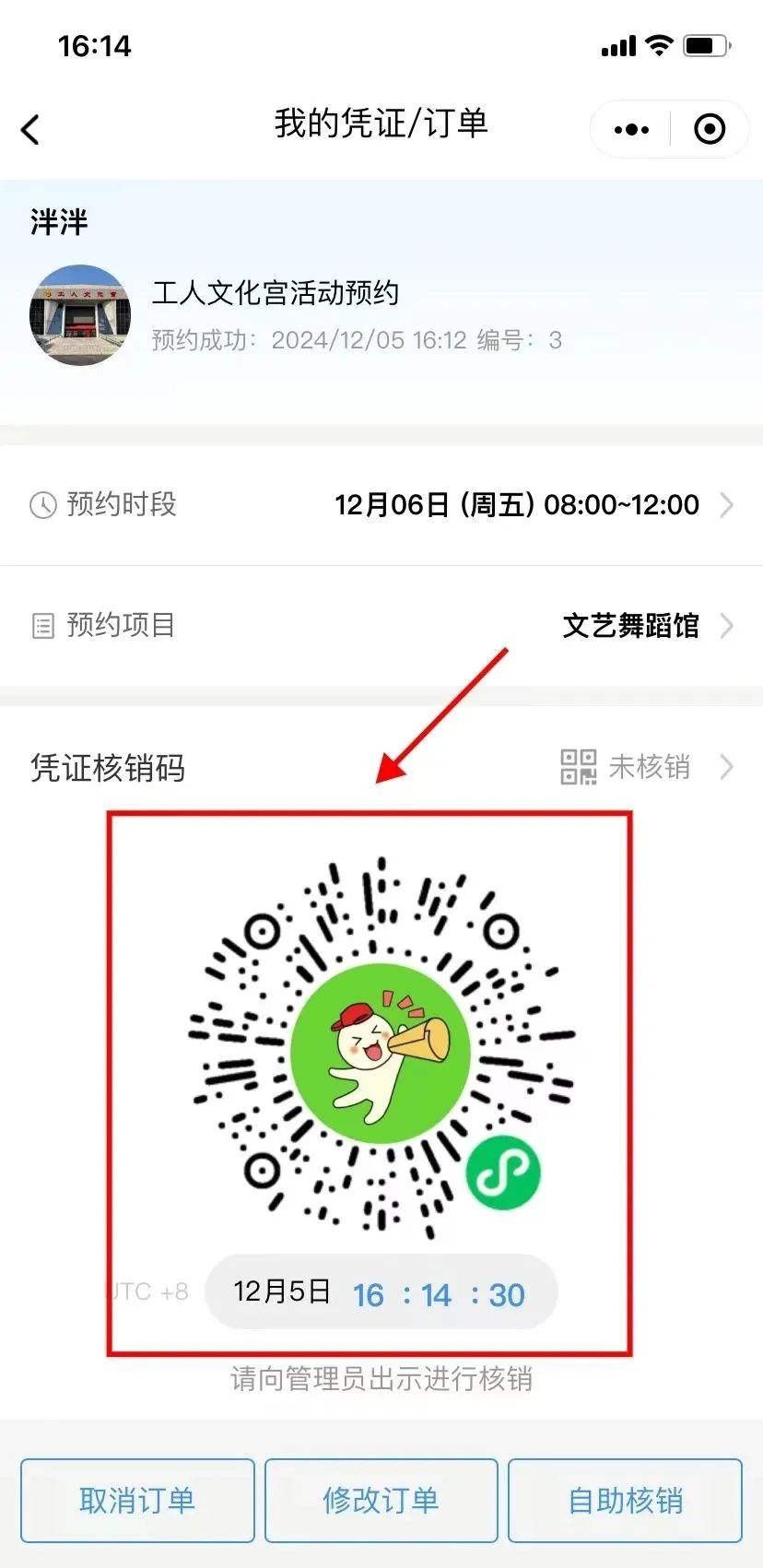Tap the 取消订单 button
This screenshot has height=1568, width=763.
(x=137, y=1500)
